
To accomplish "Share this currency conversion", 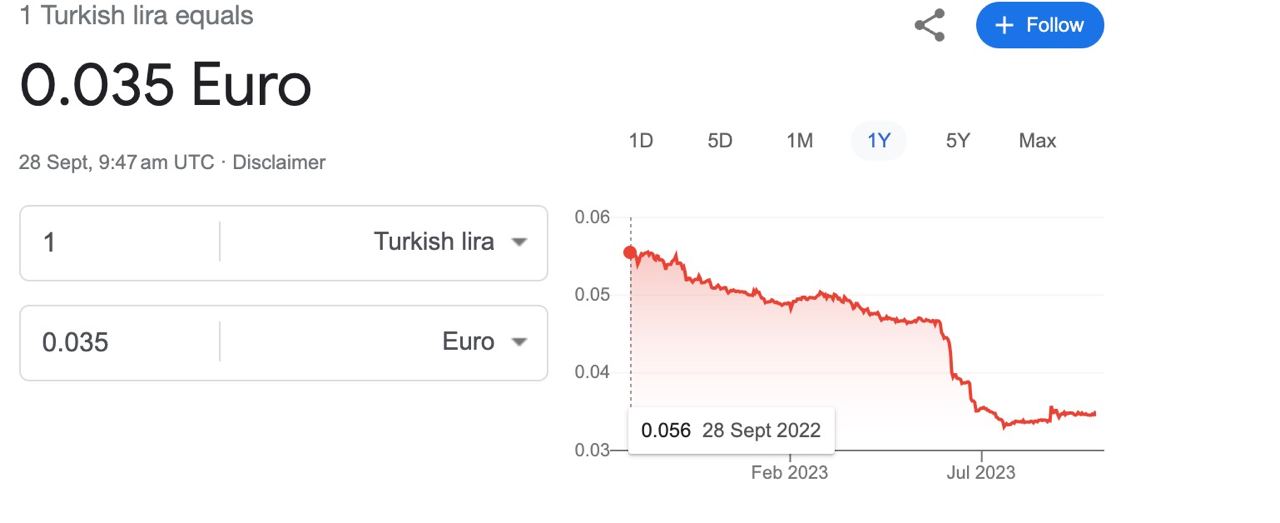I will click(x=930, y=26).
